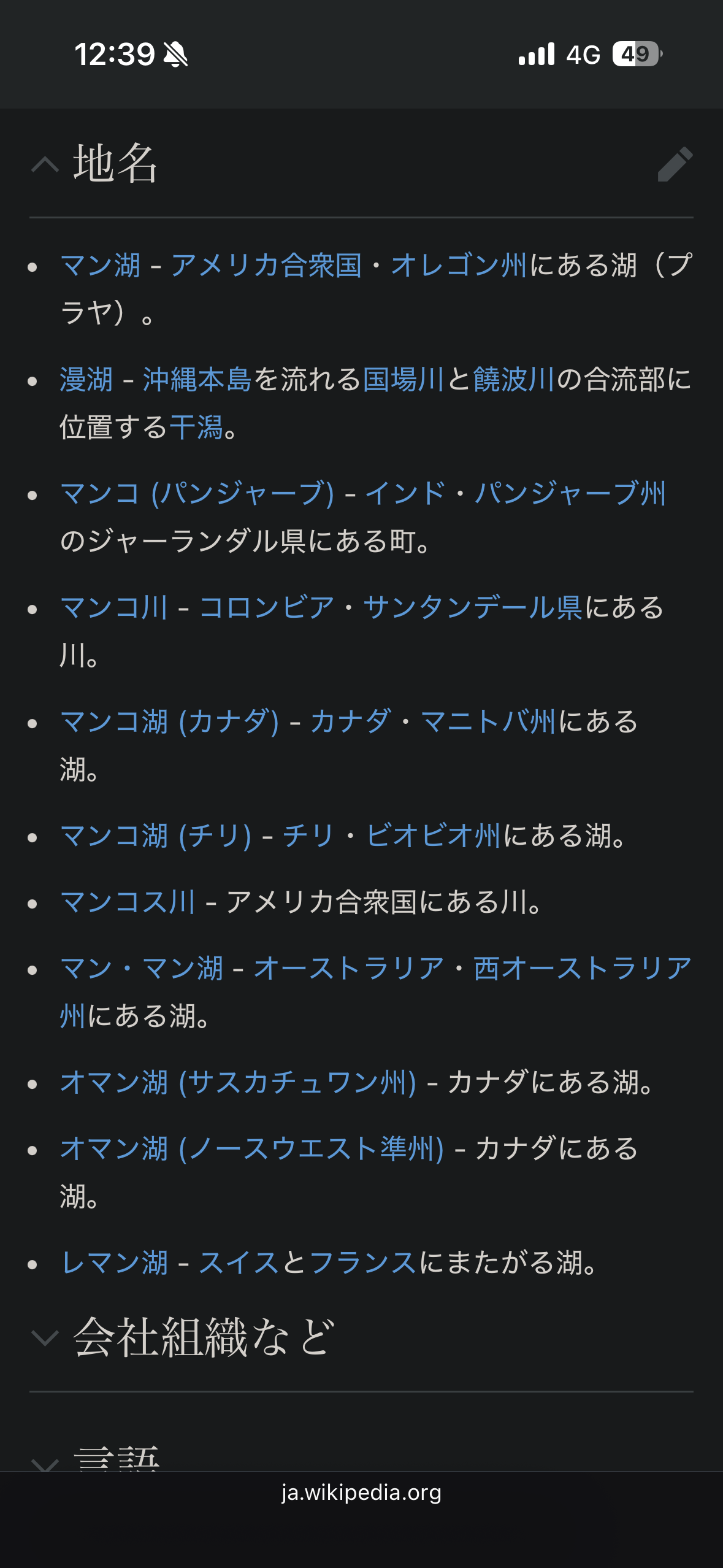
Task: Open the マン湖 link
Action: coord(101,266)
